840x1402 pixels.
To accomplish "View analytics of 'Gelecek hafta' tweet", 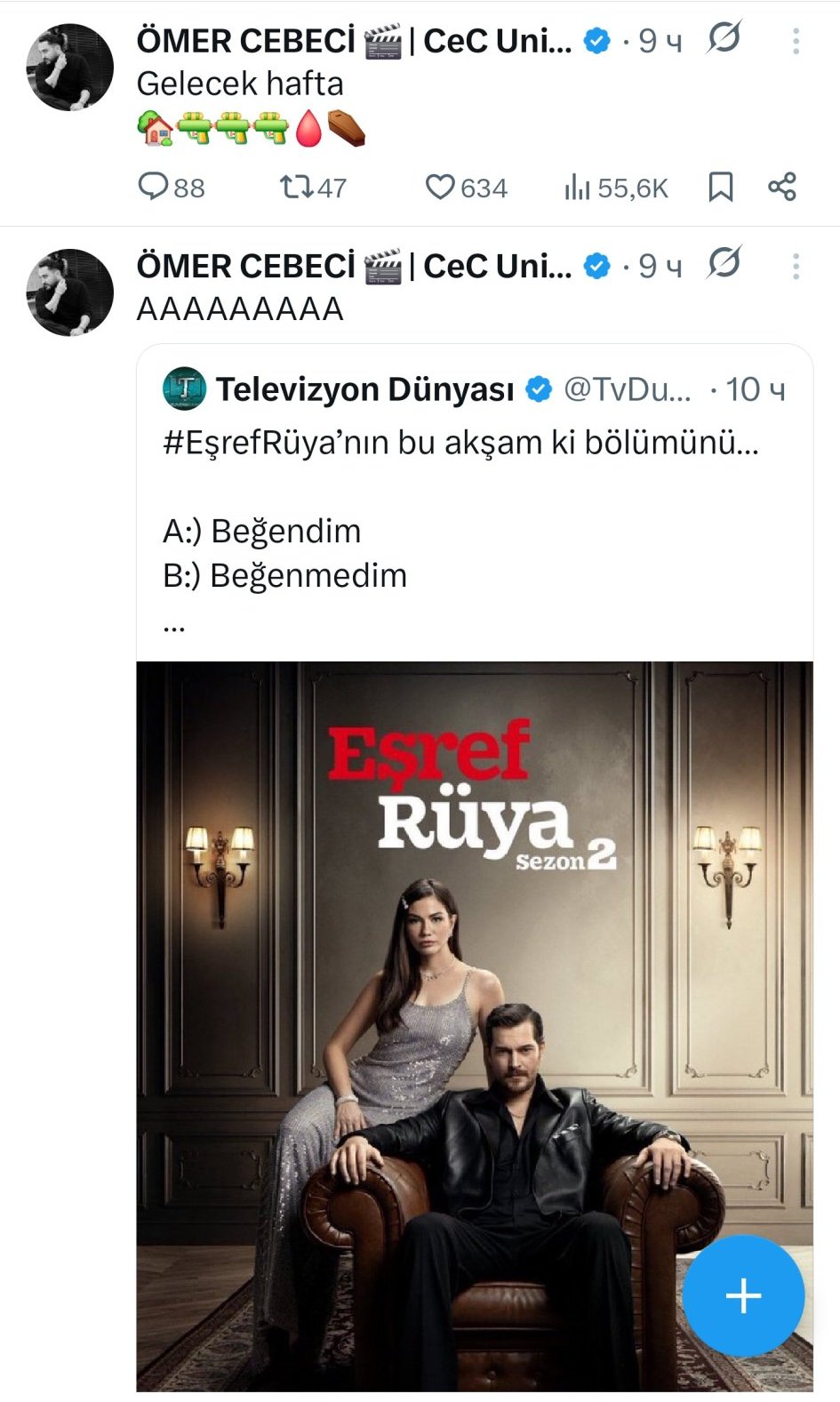I will pyautogui.click(x=578, y=187).
